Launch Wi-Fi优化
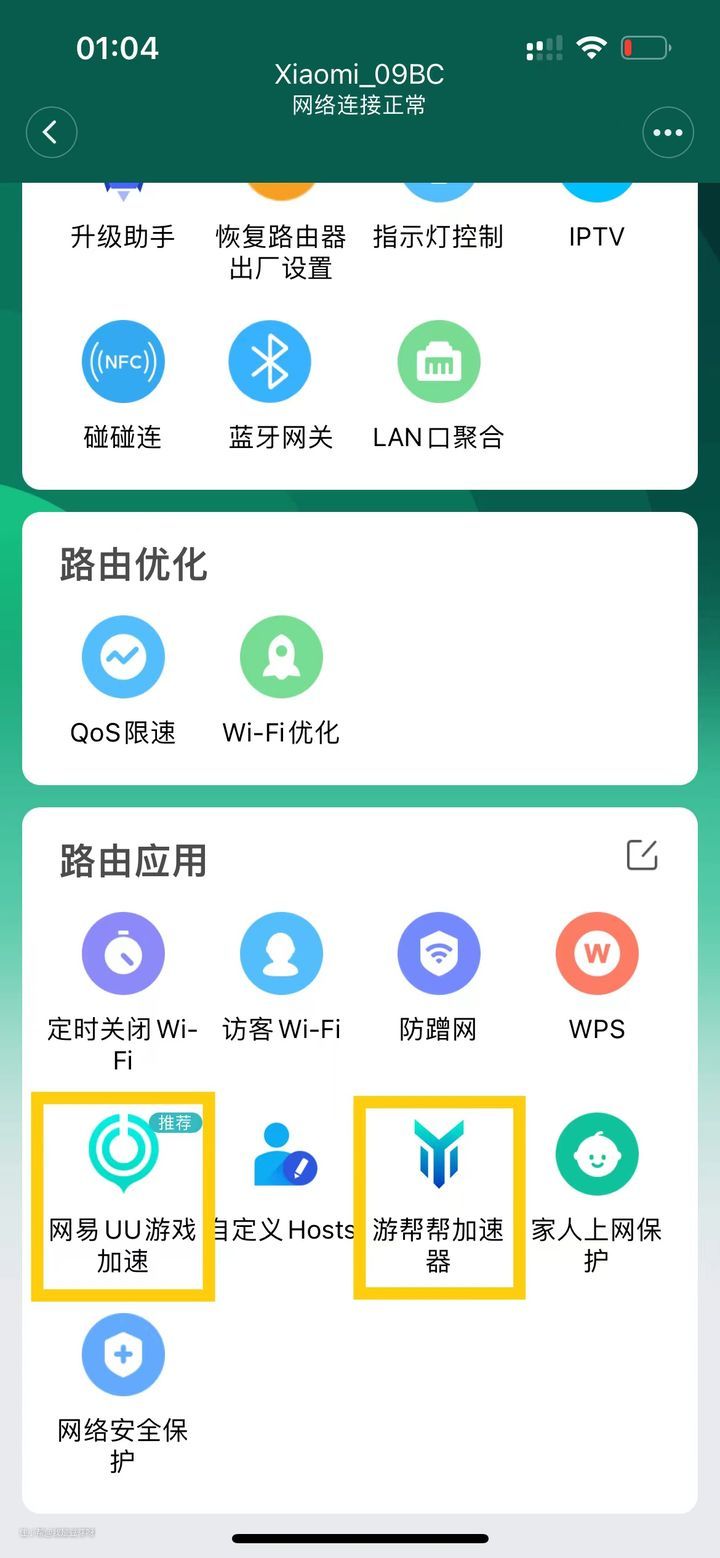Viewport: 720px width, 1558px height. pos(281,657)
